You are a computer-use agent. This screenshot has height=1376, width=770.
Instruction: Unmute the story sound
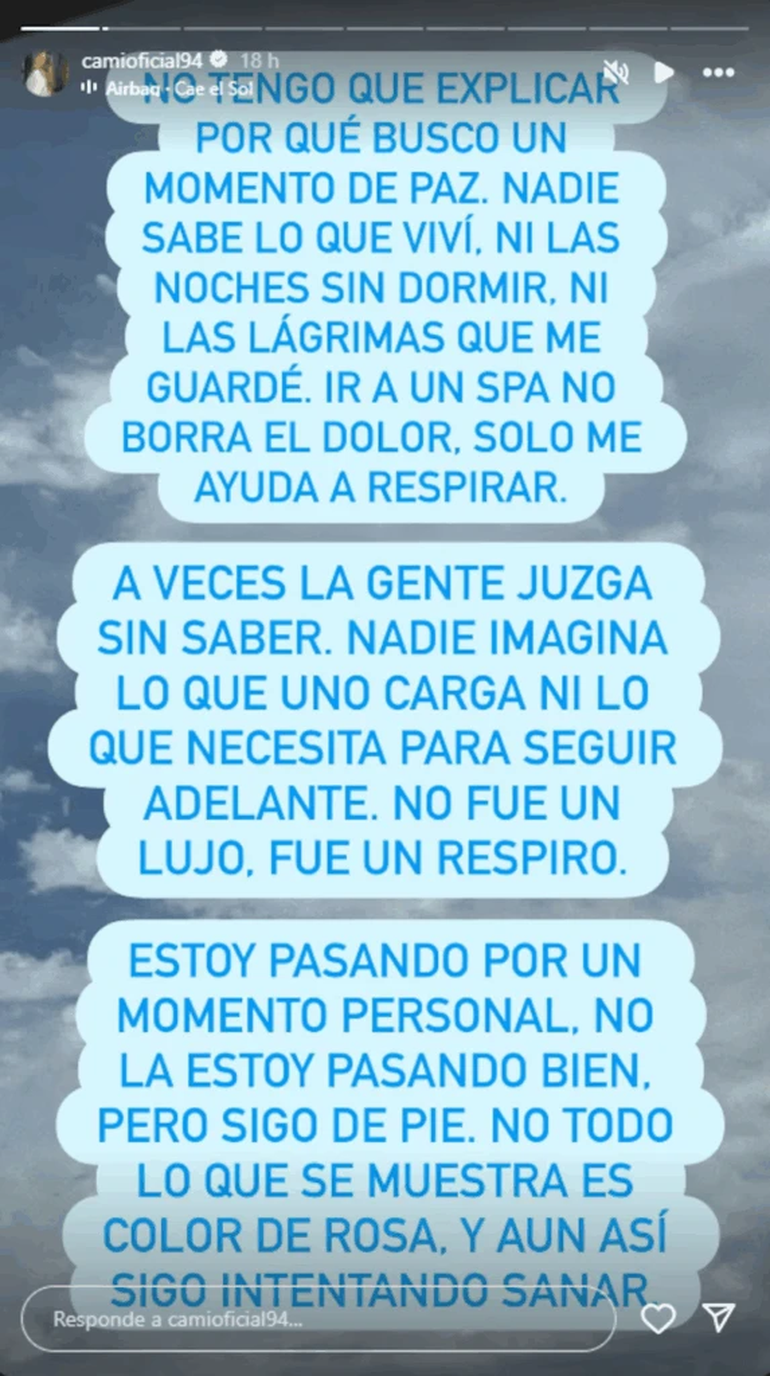[x=617, y=72]
